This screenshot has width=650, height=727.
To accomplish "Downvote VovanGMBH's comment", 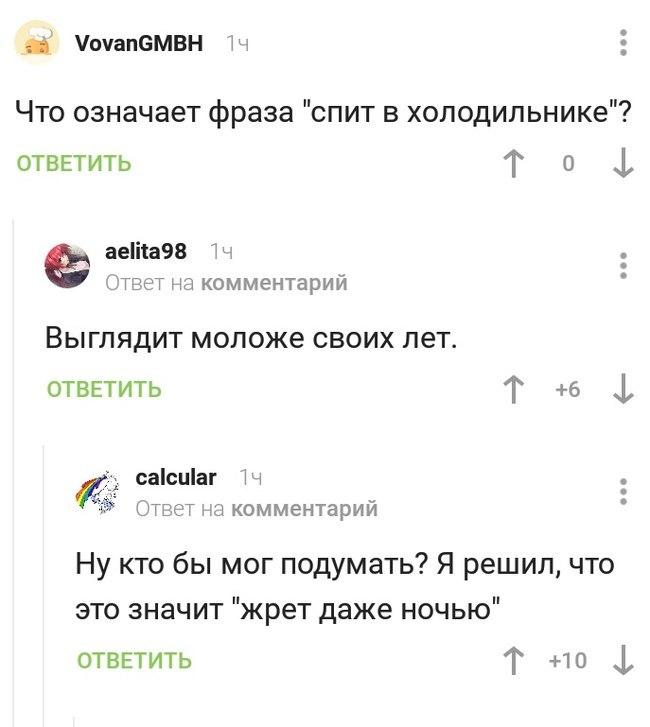I will pos(622,164).
